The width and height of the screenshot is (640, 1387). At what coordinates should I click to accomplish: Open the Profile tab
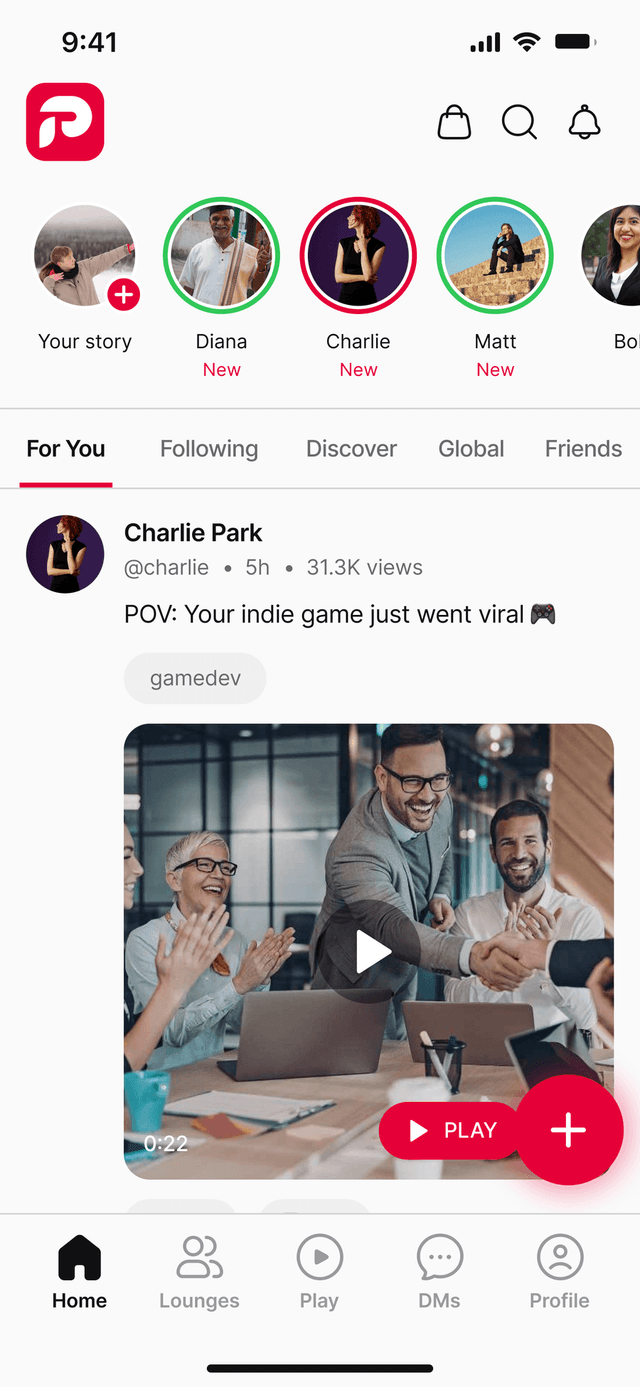pos(559,1272)
